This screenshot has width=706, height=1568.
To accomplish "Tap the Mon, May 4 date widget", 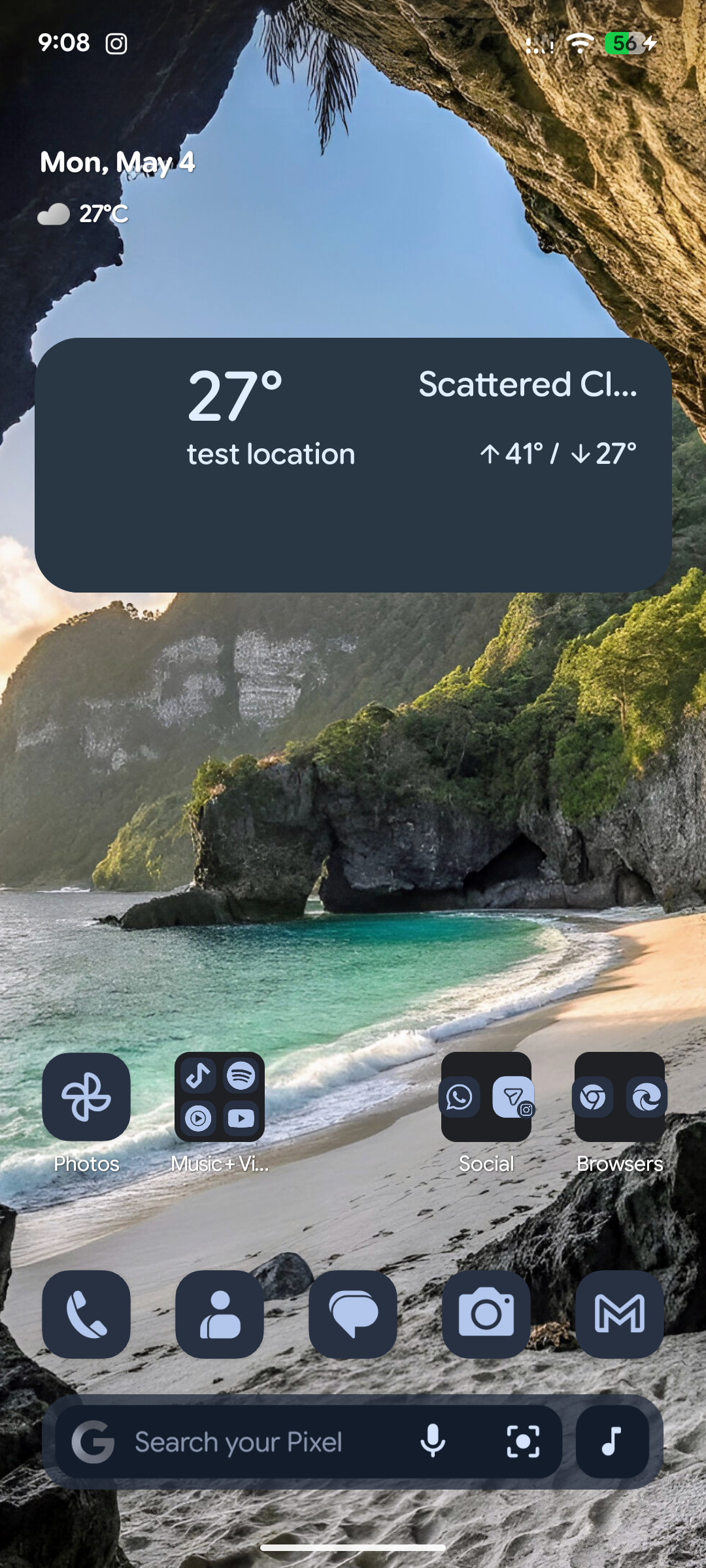I will tap(118, 162).
